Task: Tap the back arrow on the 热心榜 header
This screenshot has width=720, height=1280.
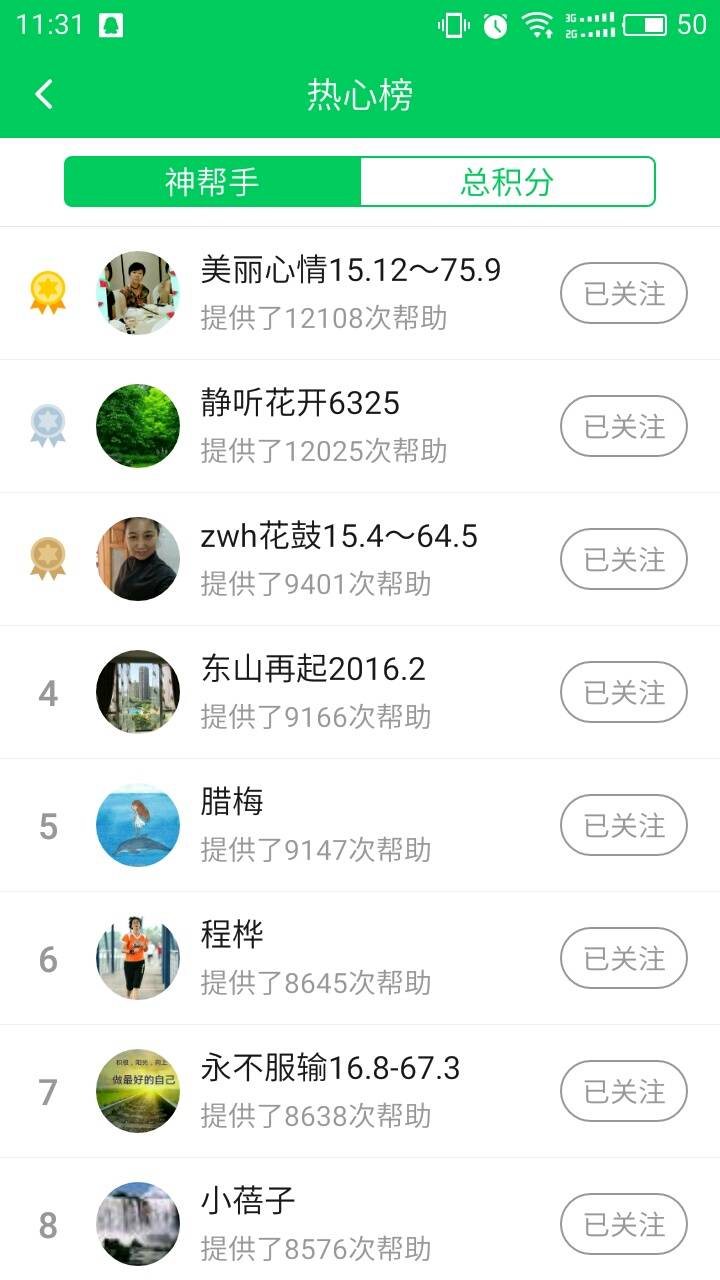Action: pyautogui.click(x=42, y=92)
